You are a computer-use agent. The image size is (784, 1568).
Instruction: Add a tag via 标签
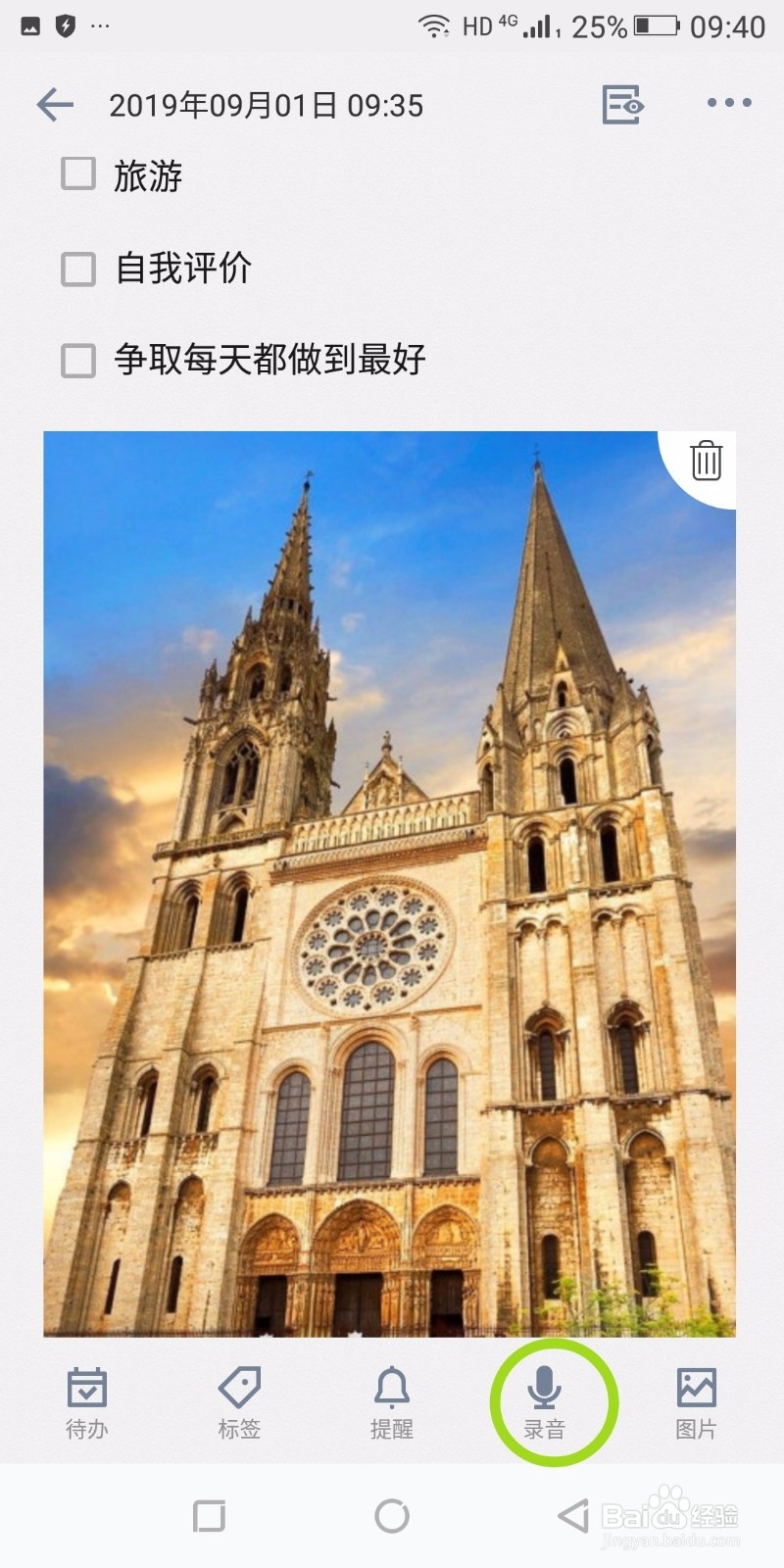click(239, 1402)
